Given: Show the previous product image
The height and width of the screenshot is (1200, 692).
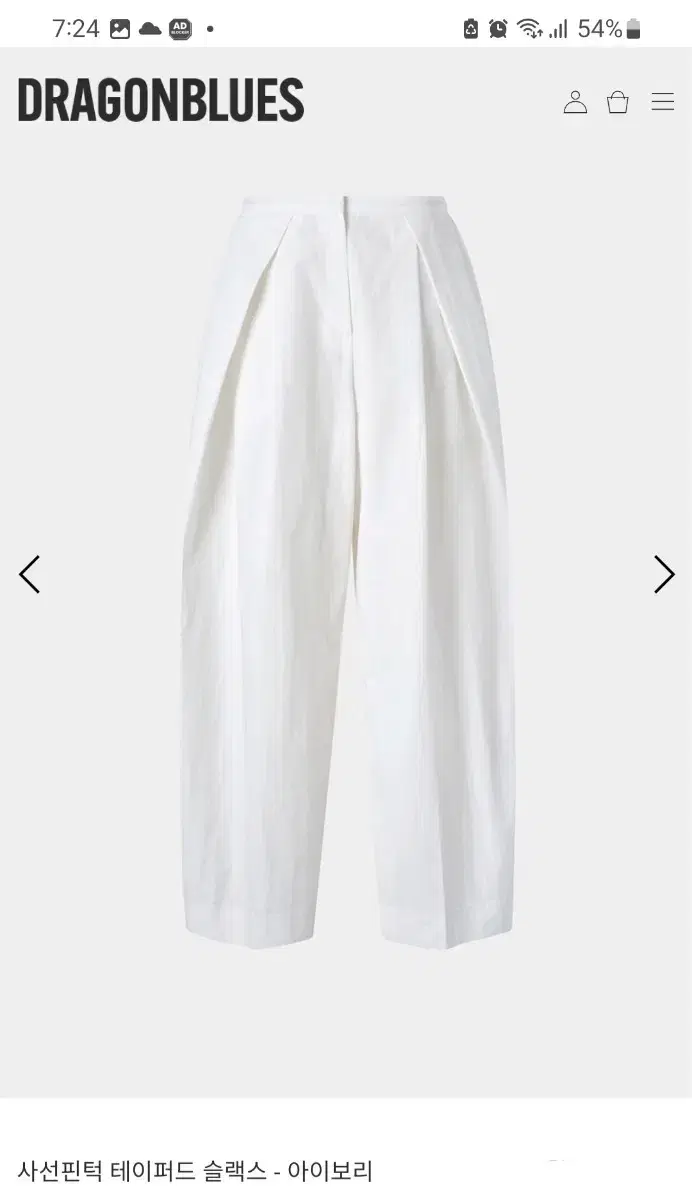Looking at the screenshot, I should tap(29, 574).
